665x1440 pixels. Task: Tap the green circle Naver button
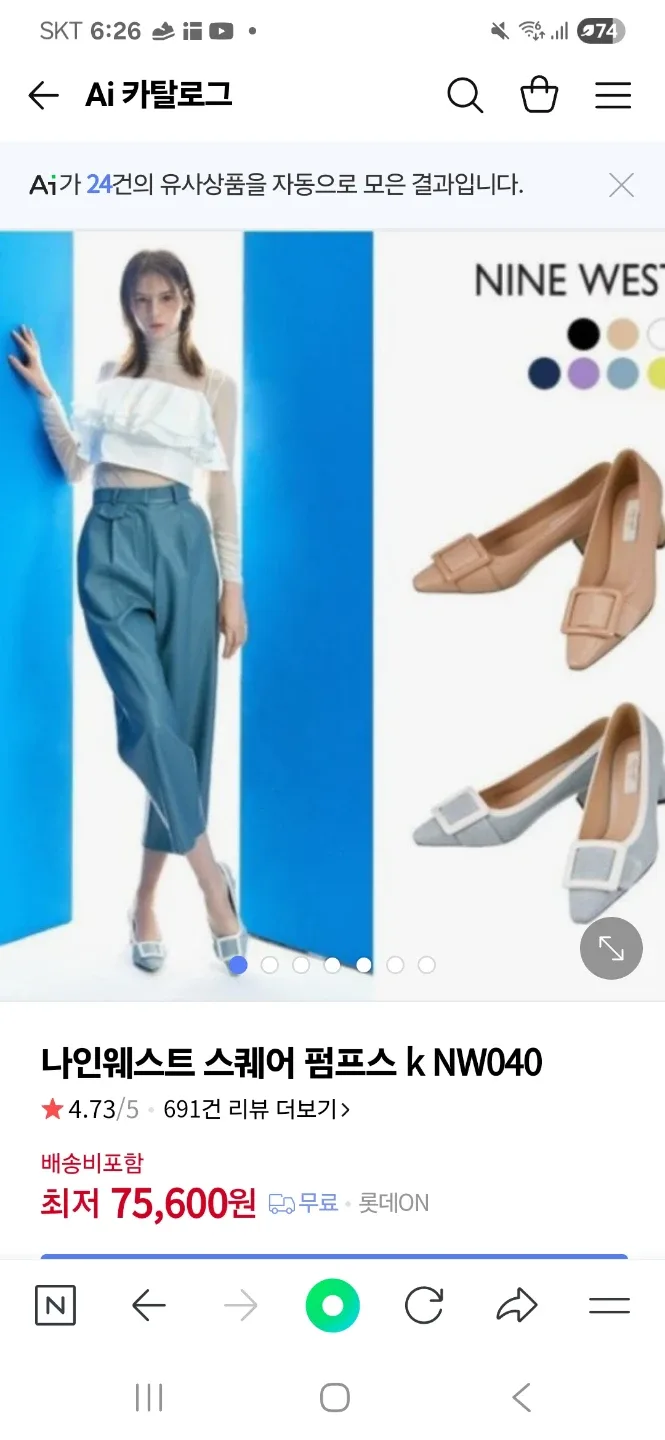332,1305
